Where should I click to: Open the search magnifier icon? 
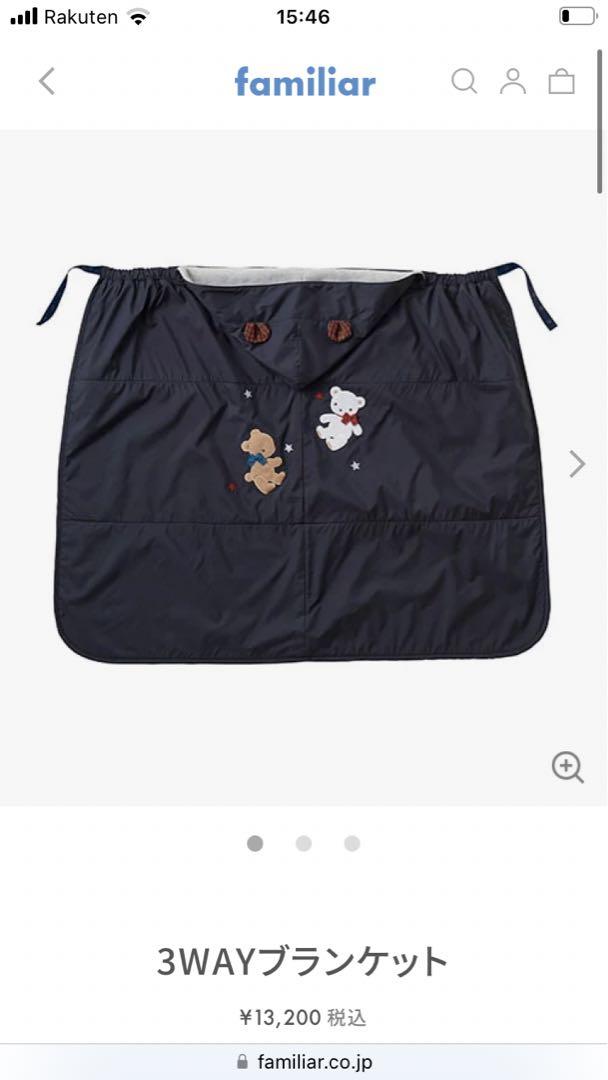tap(464, 81)
